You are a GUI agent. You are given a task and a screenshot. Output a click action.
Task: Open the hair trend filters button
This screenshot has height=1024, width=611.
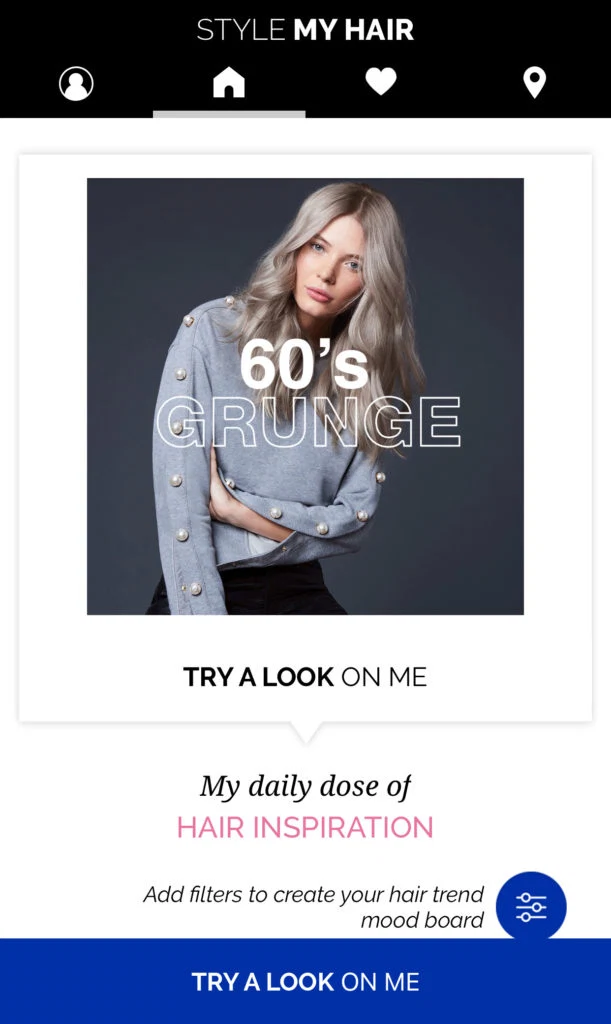point(531,907)
